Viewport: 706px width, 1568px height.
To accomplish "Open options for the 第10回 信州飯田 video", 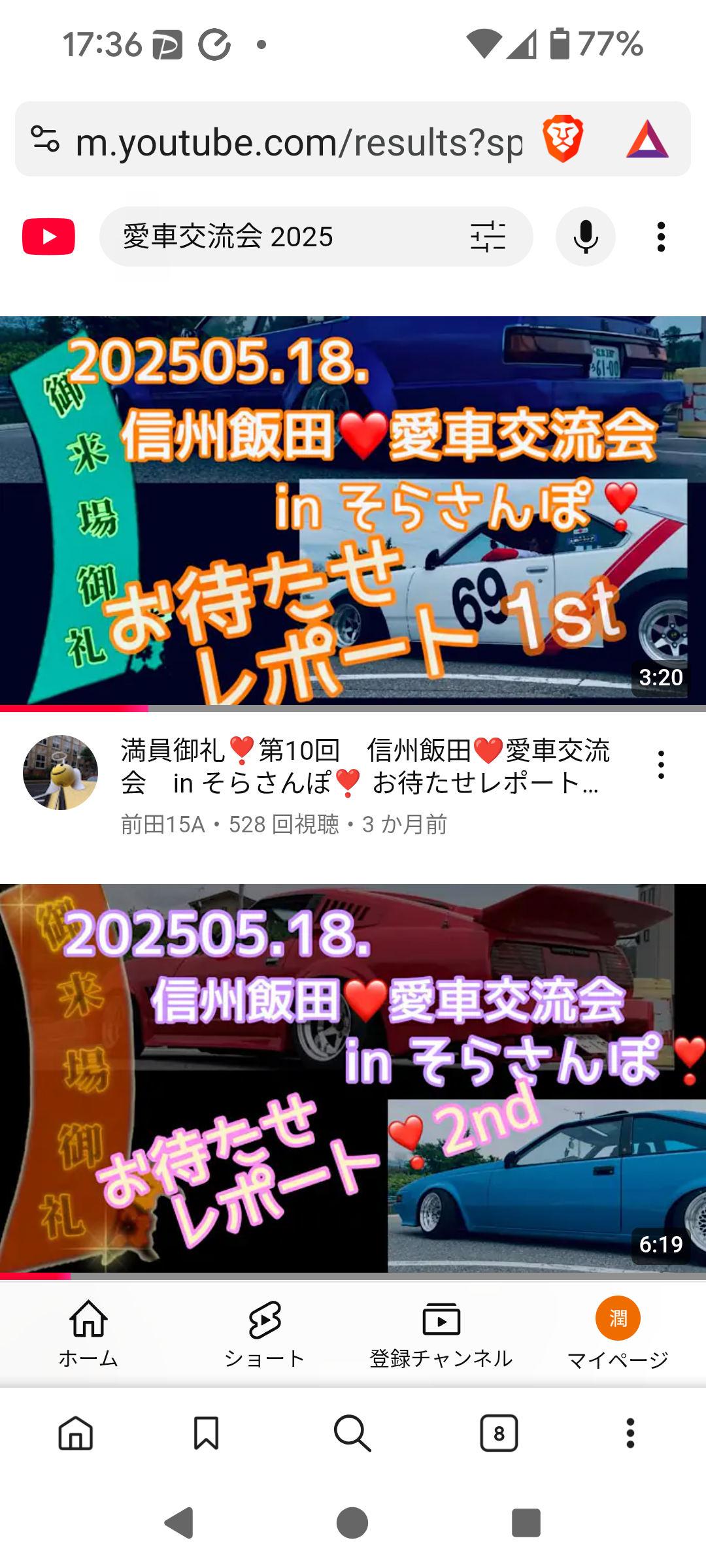I will pos(661,764).
